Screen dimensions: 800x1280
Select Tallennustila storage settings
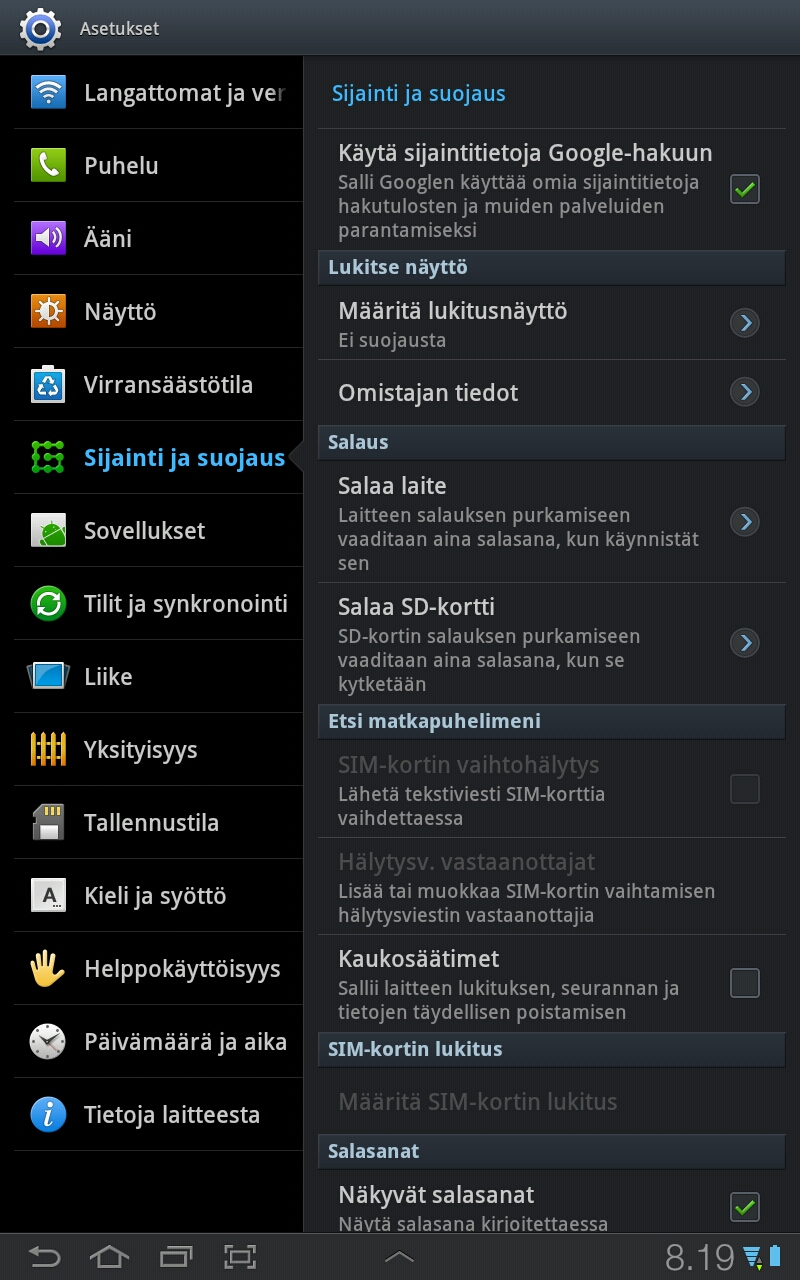tap(158, 823)
